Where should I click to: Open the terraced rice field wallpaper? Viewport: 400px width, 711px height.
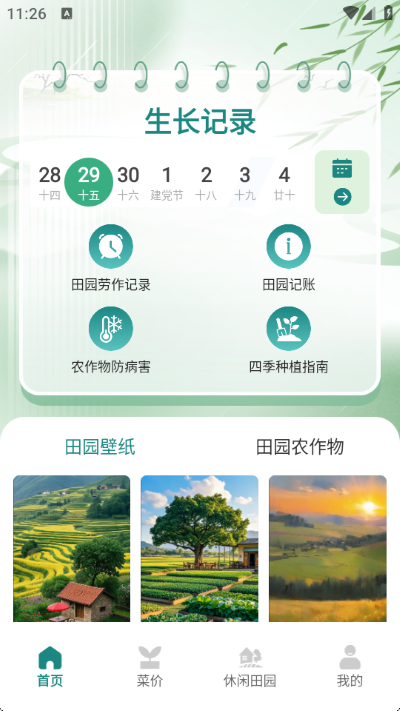coord(72,548)
